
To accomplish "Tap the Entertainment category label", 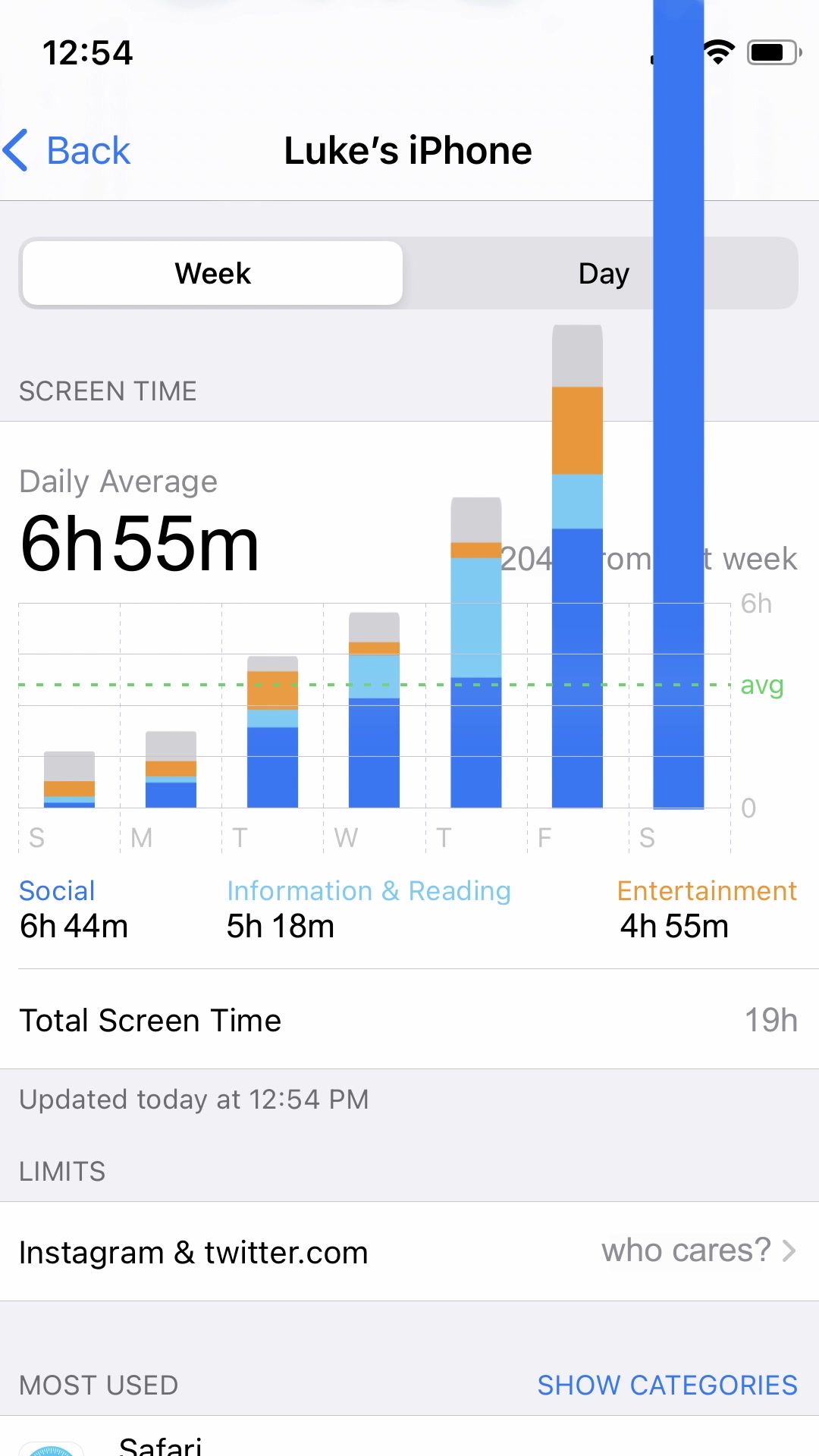I will [706, 890].
